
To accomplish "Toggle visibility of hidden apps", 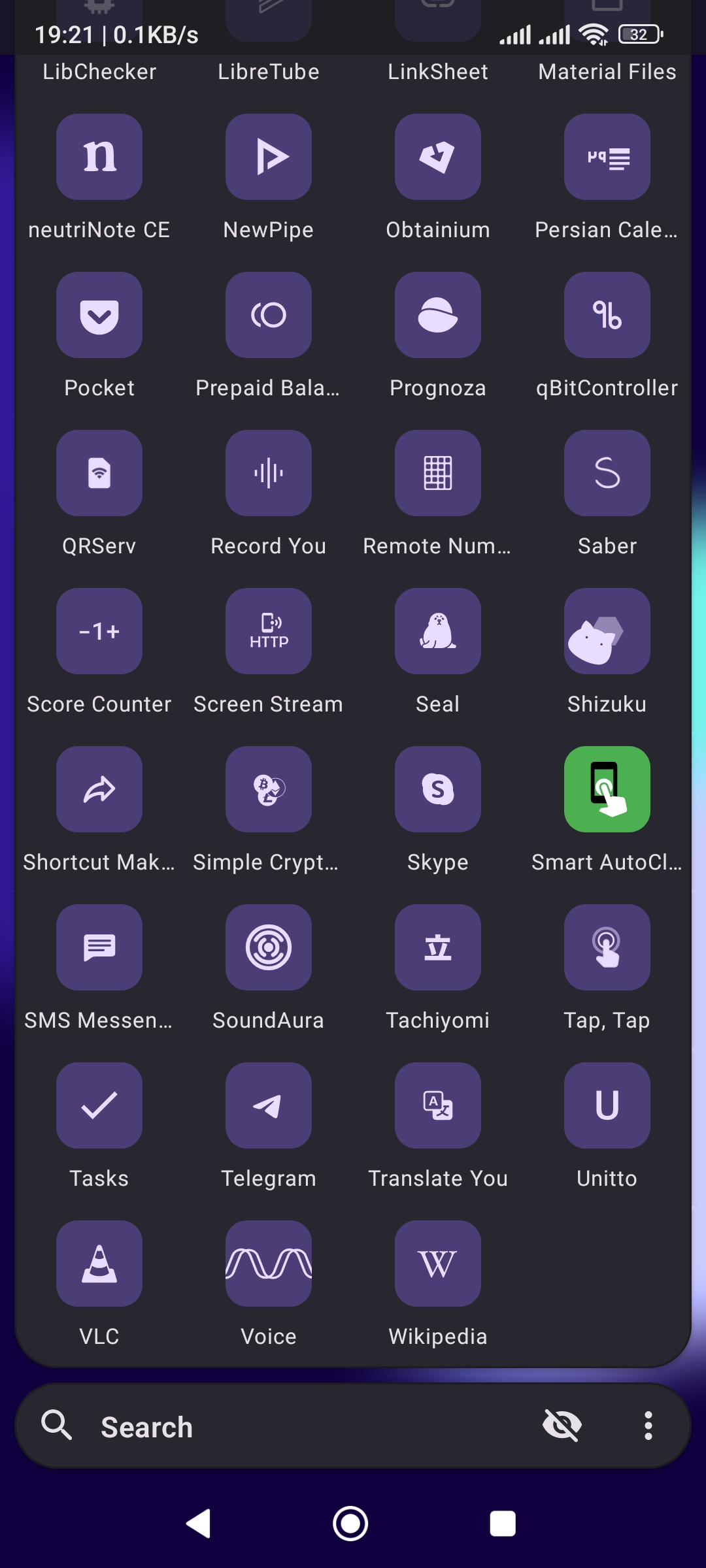I will click(x=561, y=1426).
